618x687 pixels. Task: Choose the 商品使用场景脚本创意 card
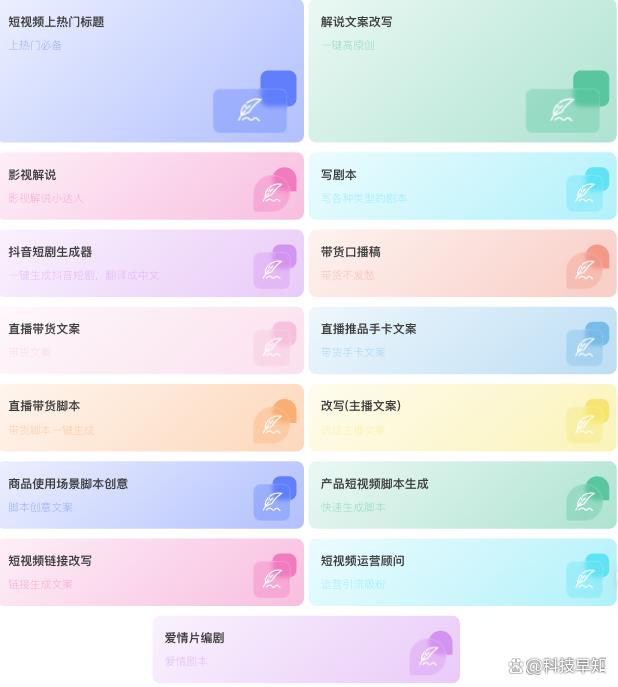coord(150,494)
